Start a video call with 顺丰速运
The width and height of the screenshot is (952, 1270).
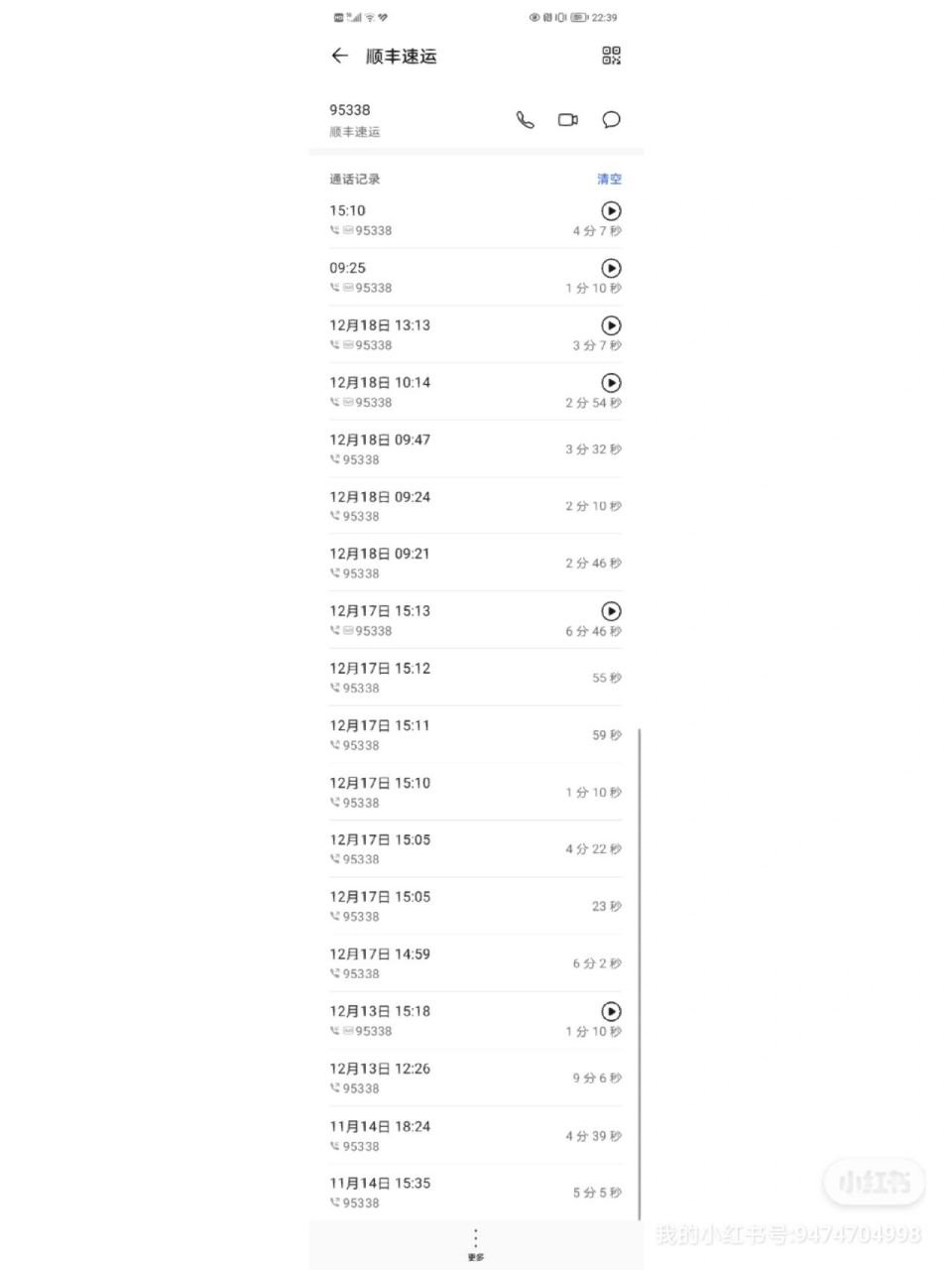point(568,119)
